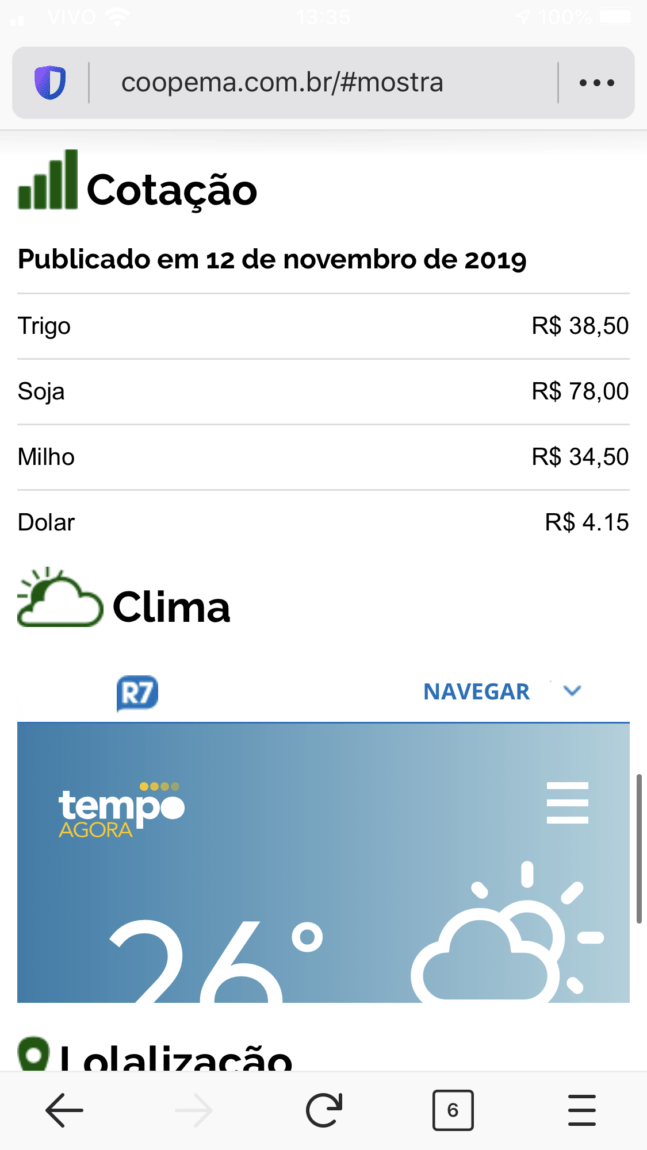Edit the coopema.com.br address bar
647x1150 pixels.
point(324,83)
